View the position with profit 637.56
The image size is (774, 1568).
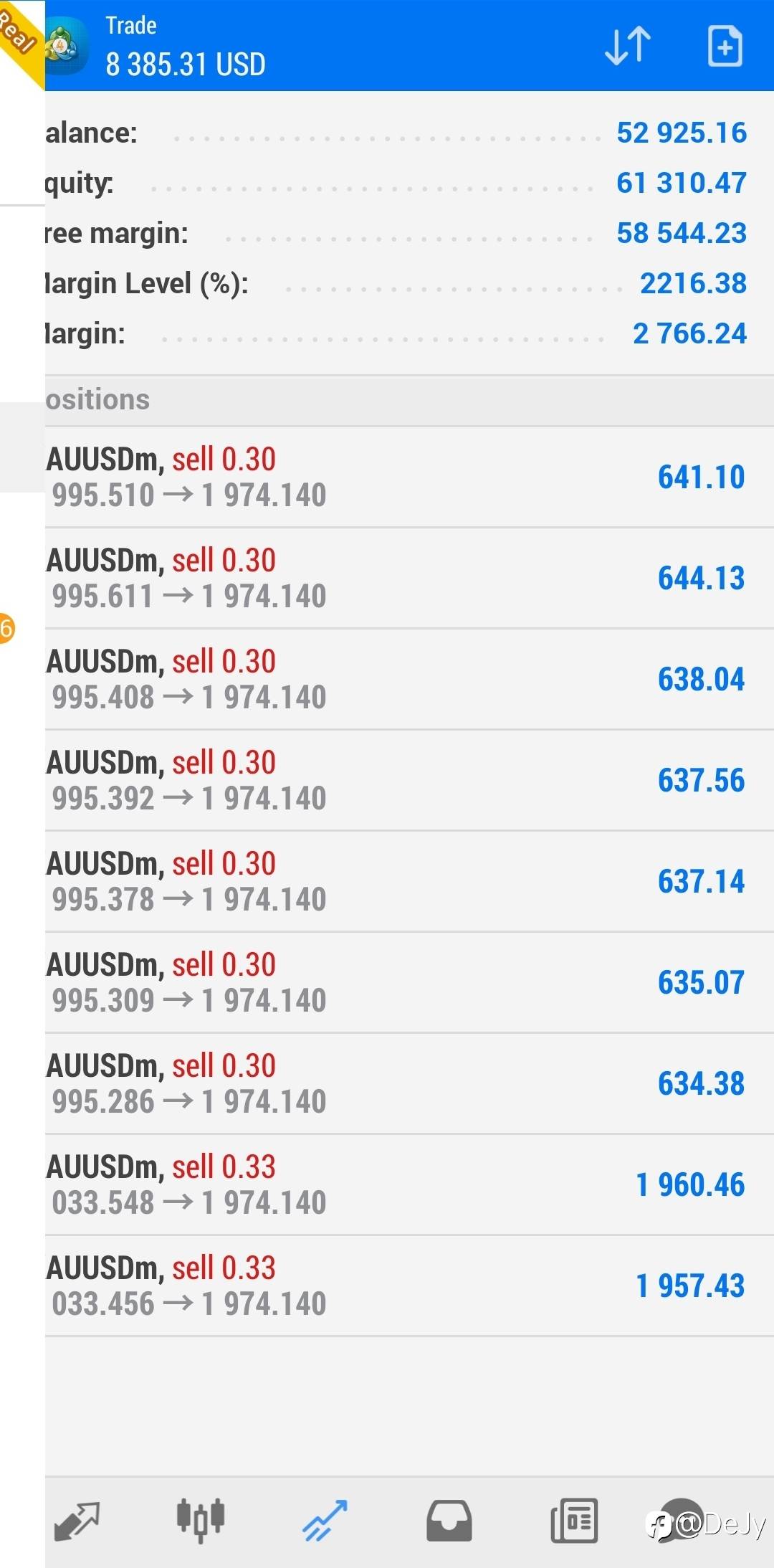[408, 781]
